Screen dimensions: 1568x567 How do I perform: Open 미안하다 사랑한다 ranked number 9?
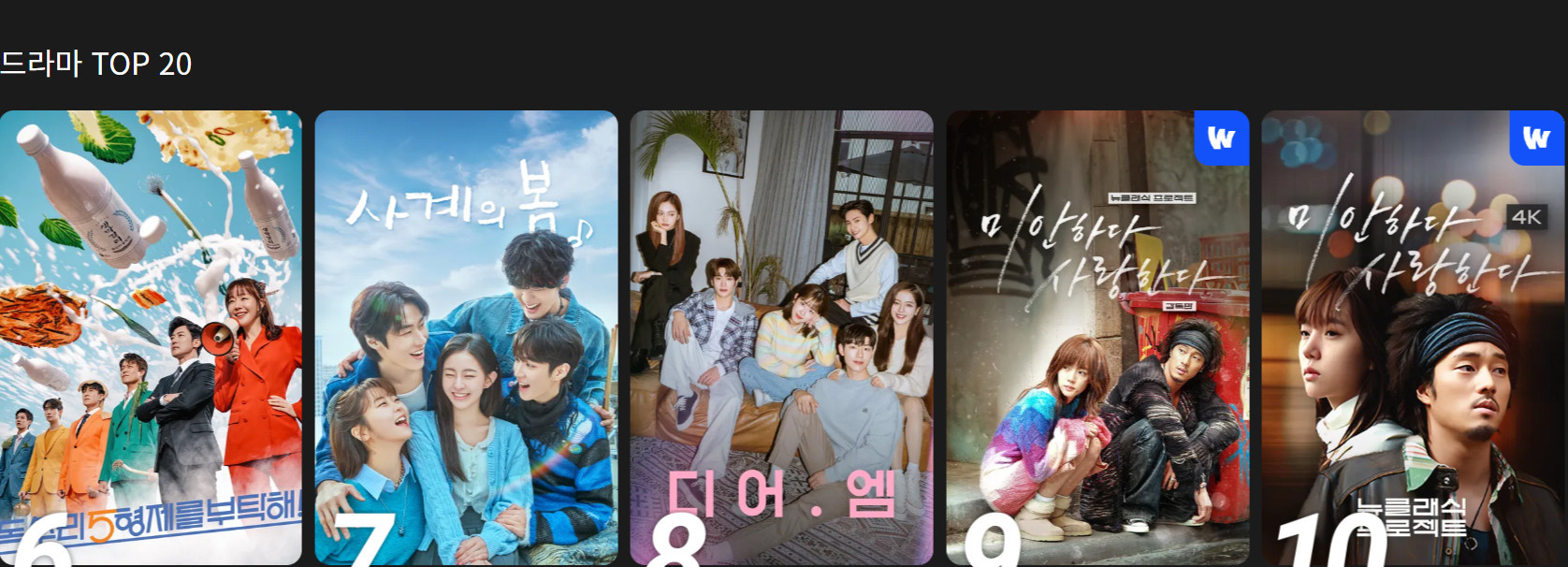[1097, 337]
